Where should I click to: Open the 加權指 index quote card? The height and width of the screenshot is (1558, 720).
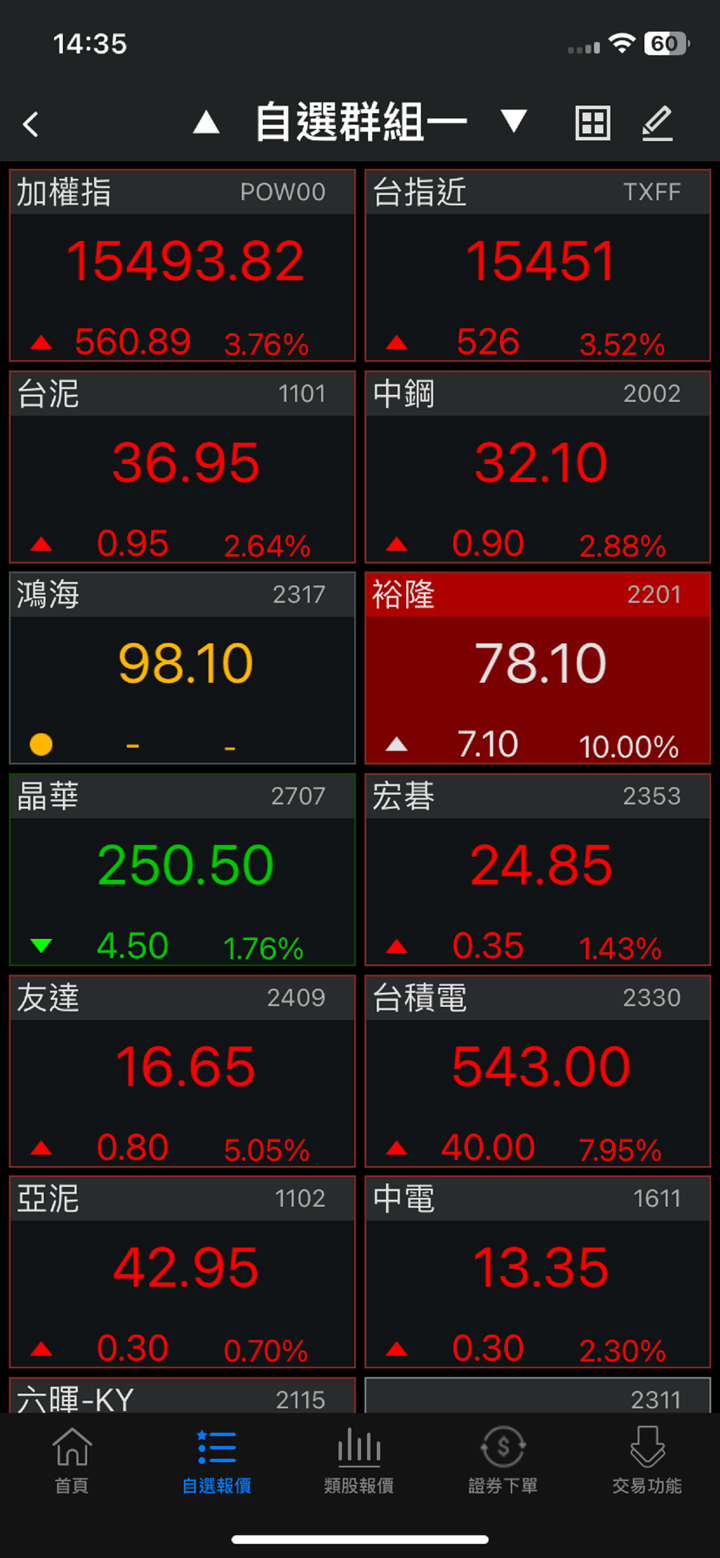pos(183,265)
